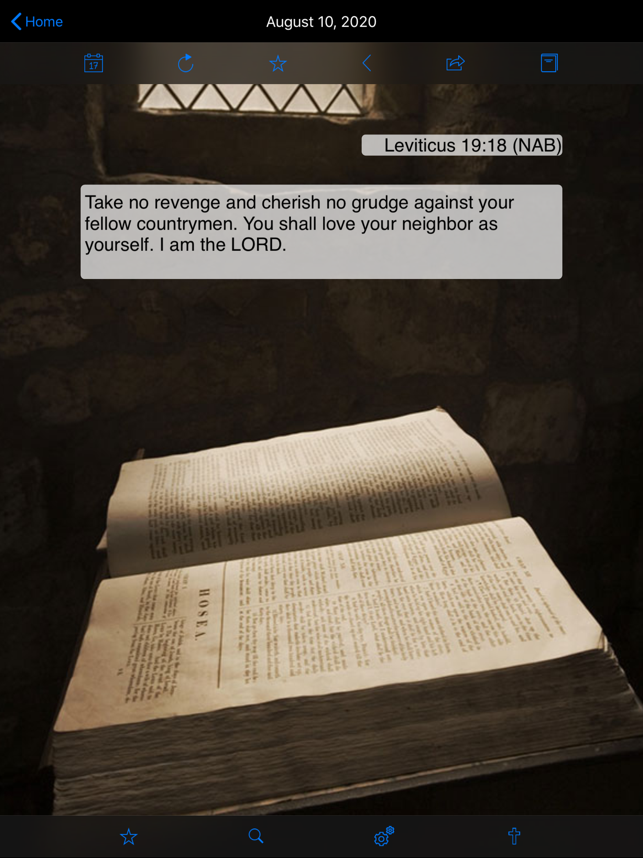Open the cross icon tab
This screenshot has height=858, width=643.
click(x=514, y=836)
